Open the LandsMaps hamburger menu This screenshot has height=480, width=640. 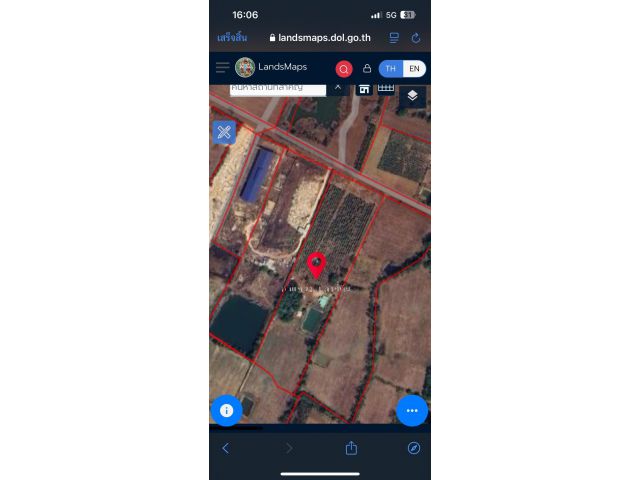pyautogui.click(x=222, y=67)
